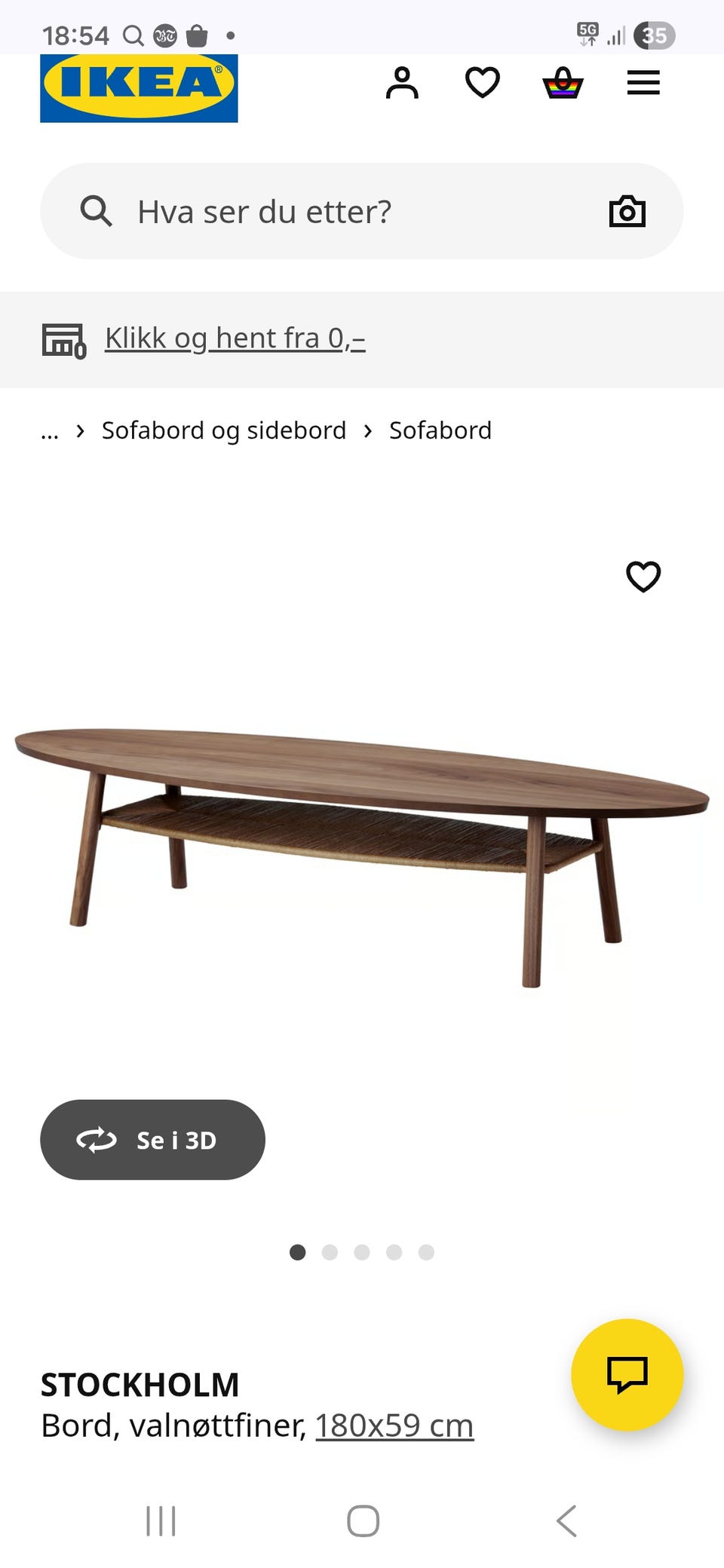
Task: Click the store pickup icon beside Klikk og hent
Action: click(x=63, y=339)
